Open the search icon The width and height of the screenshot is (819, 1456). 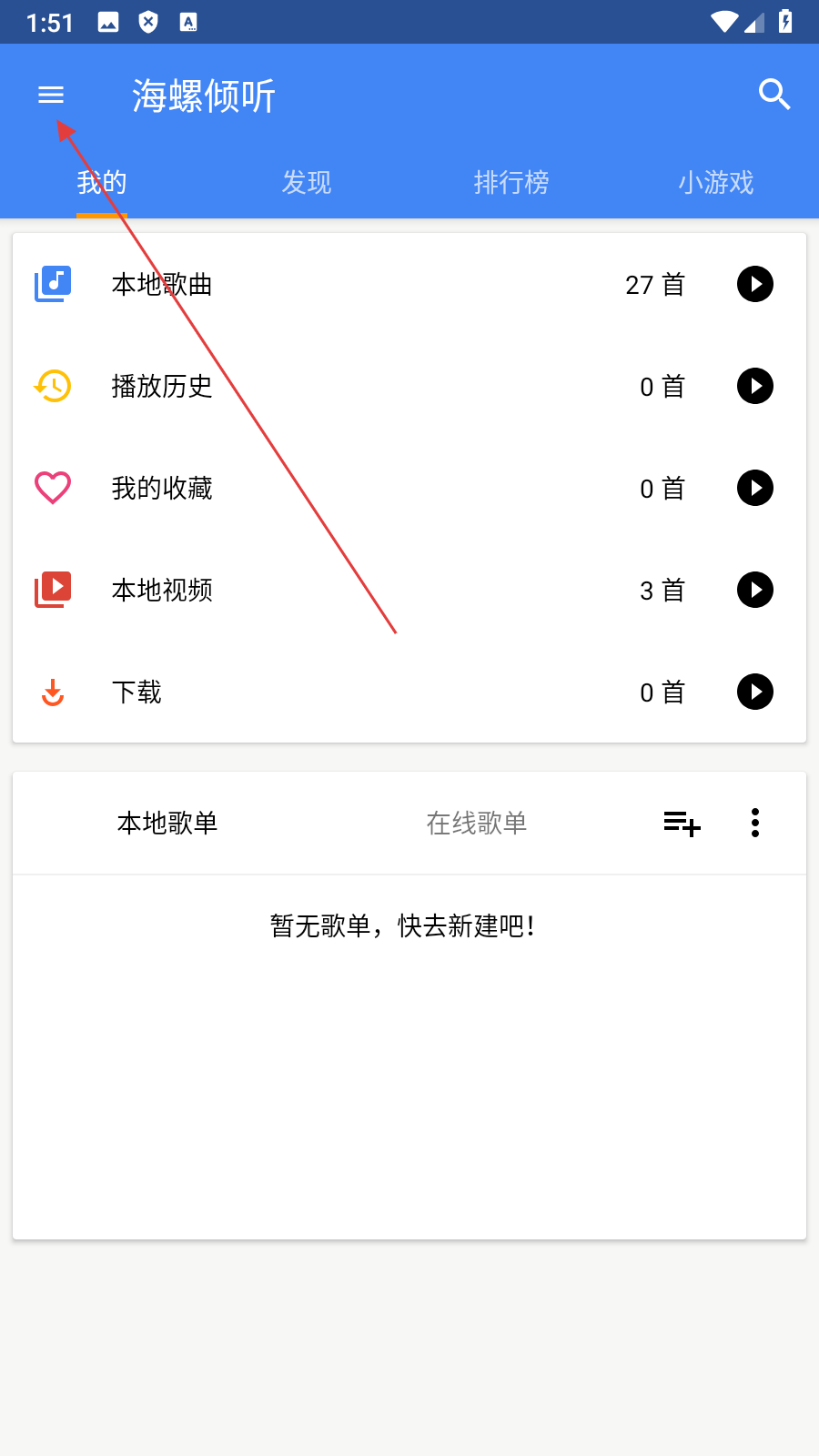point(774,95)
